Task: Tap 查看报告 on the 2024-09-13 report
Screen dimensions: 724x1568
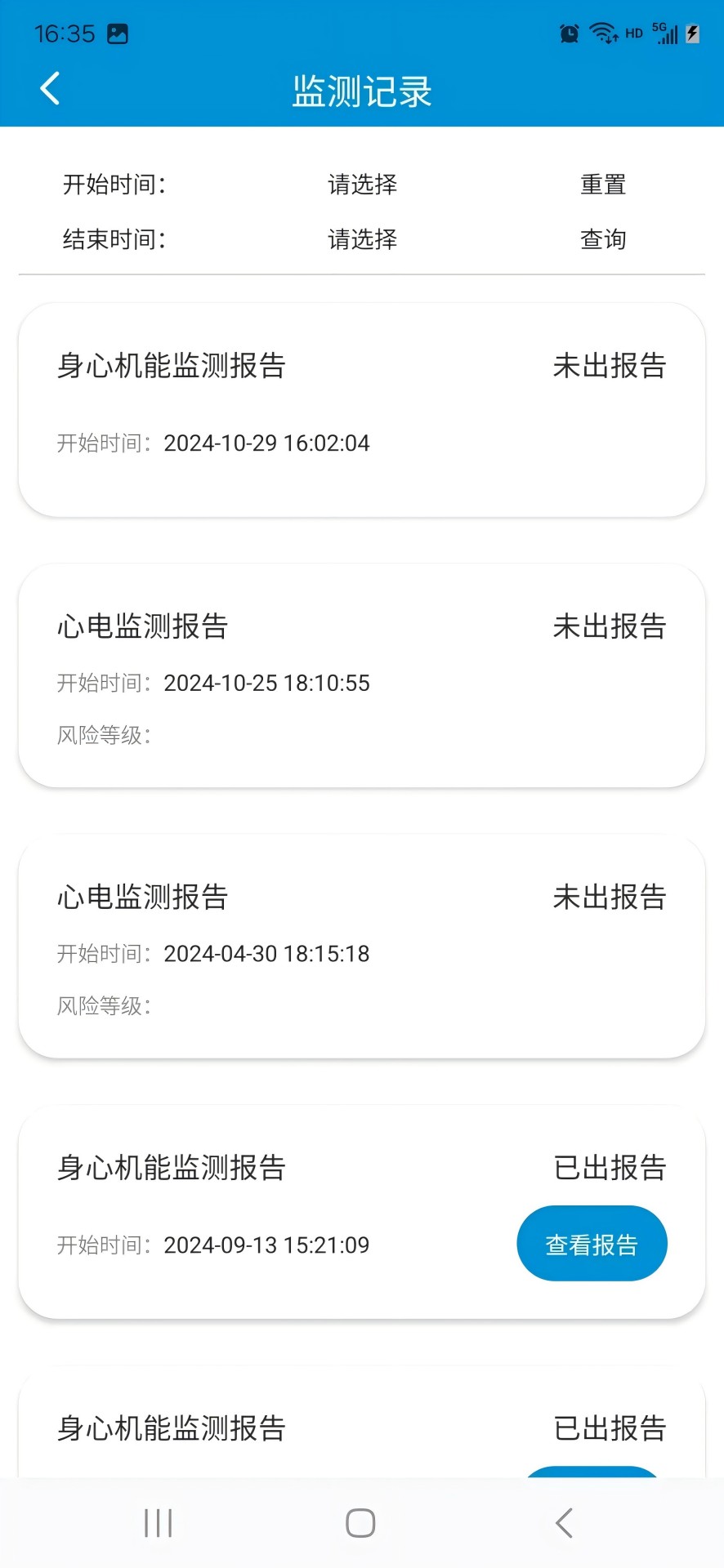Action: pos(592,1242)
